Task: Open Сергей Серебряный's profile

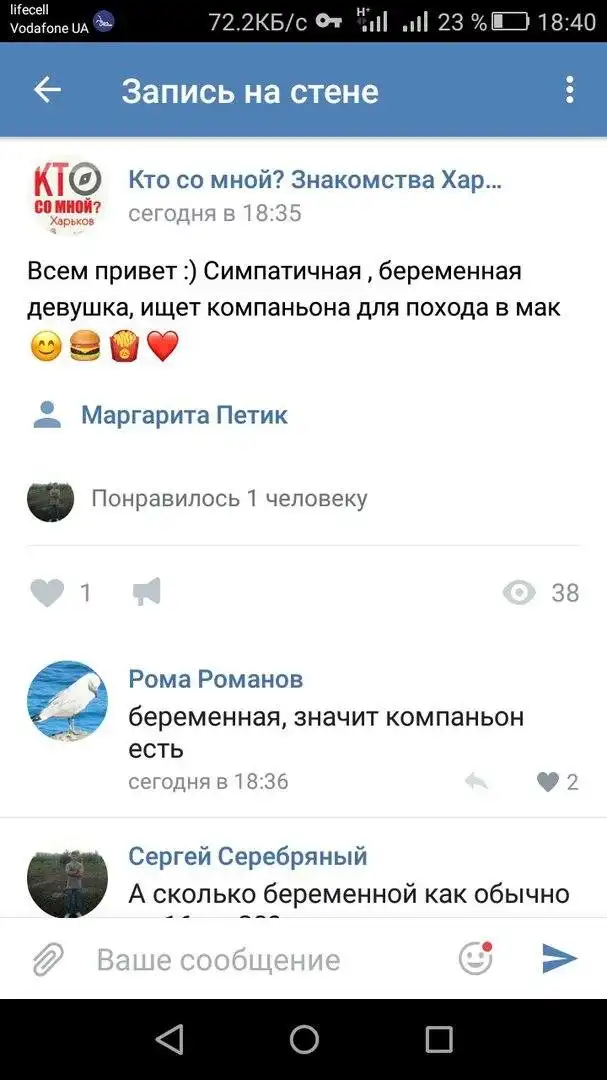Action: tap(248, 857)
